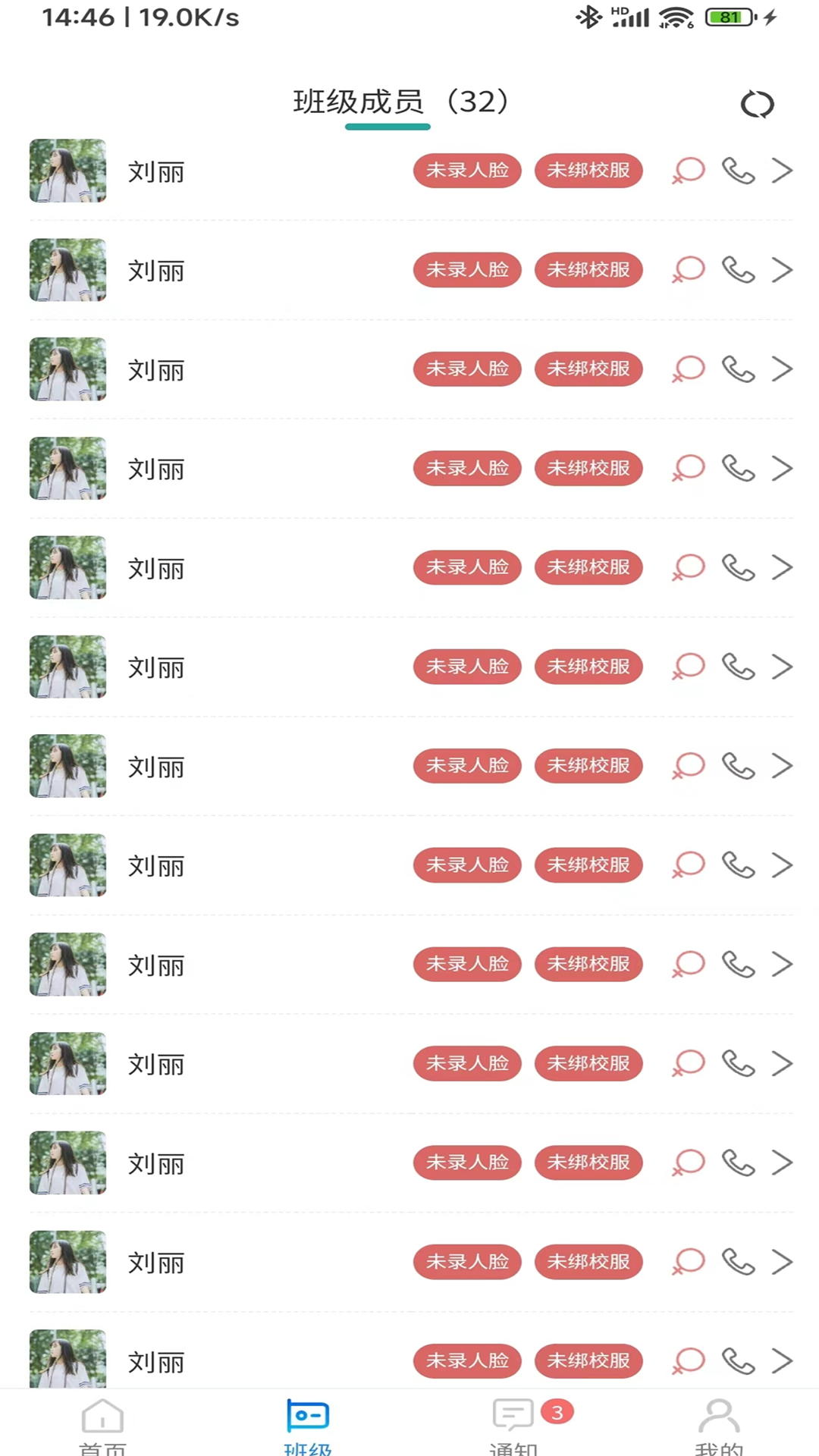The image size is (819, 1456).
Task: Switch to the 首页 tab
Action: coord(102,1424)
